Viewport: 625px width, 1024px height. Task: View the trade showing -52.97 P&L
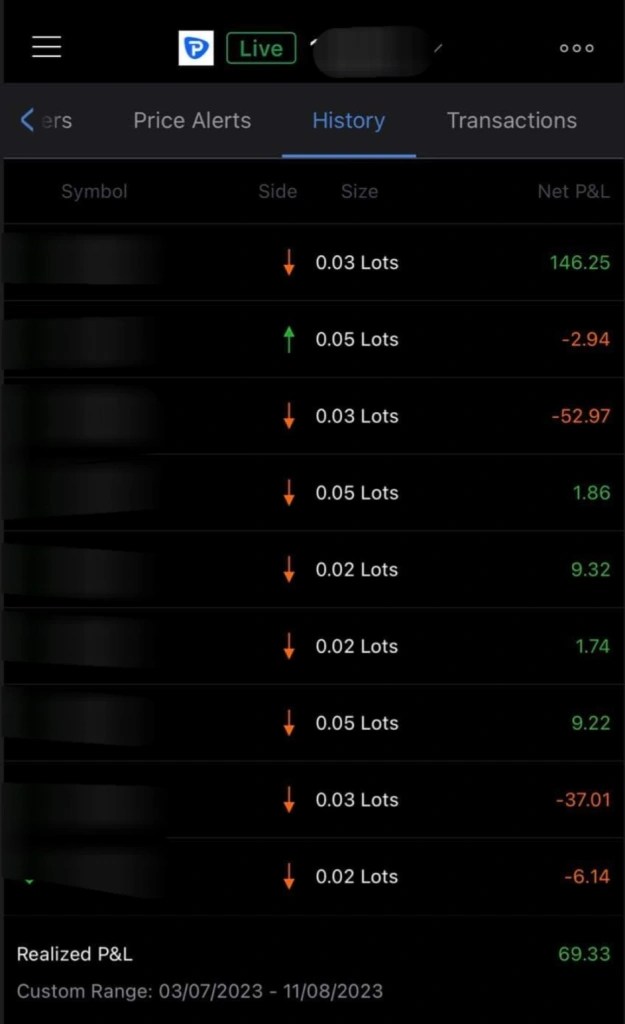coord(312,416)
